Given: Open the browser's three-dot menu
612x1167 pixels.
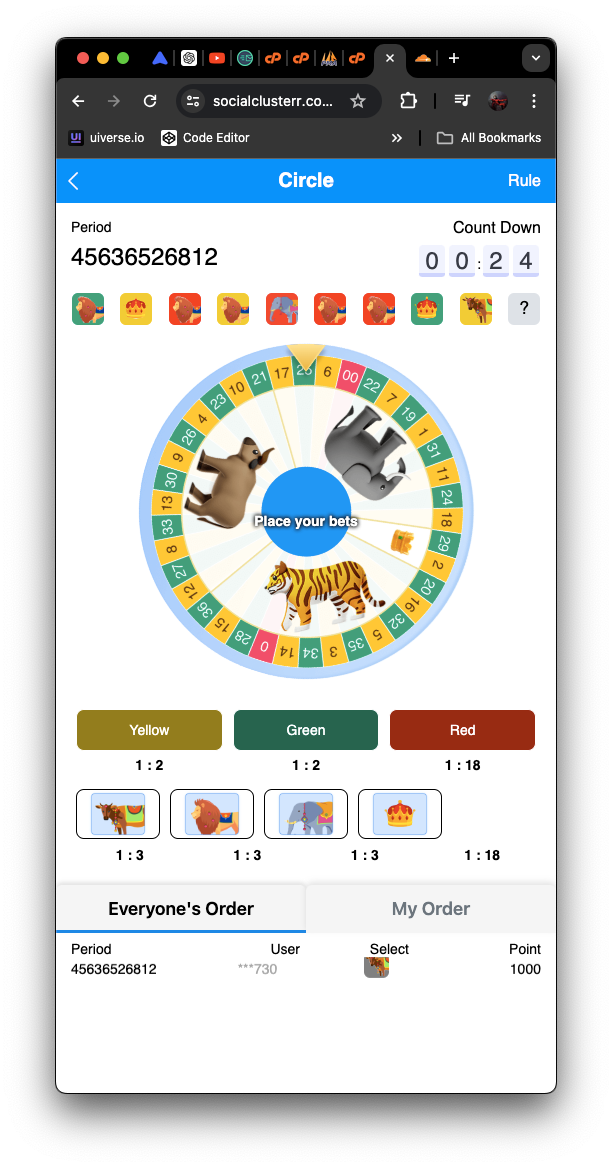Looking at the screenshot, I should click(x=534, y=101).
